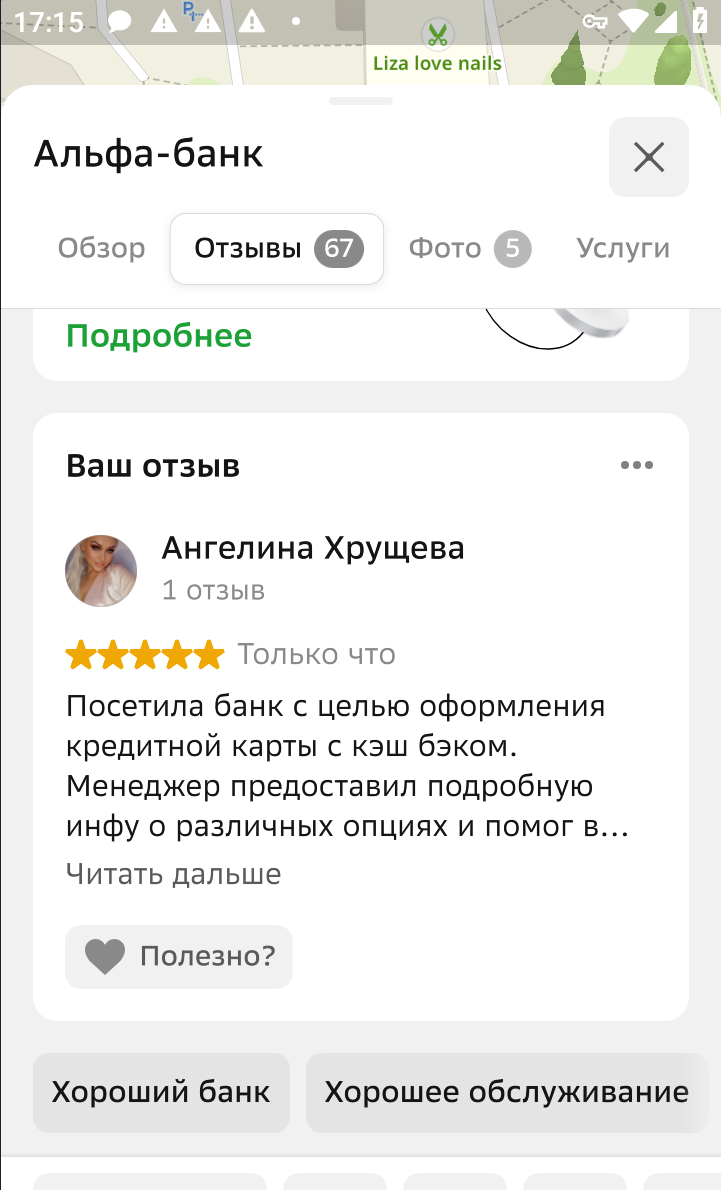721x1190 pixels.
Task: Open the three-dot menu for your review
Action: pyautogui.click(x=637, y=465)
